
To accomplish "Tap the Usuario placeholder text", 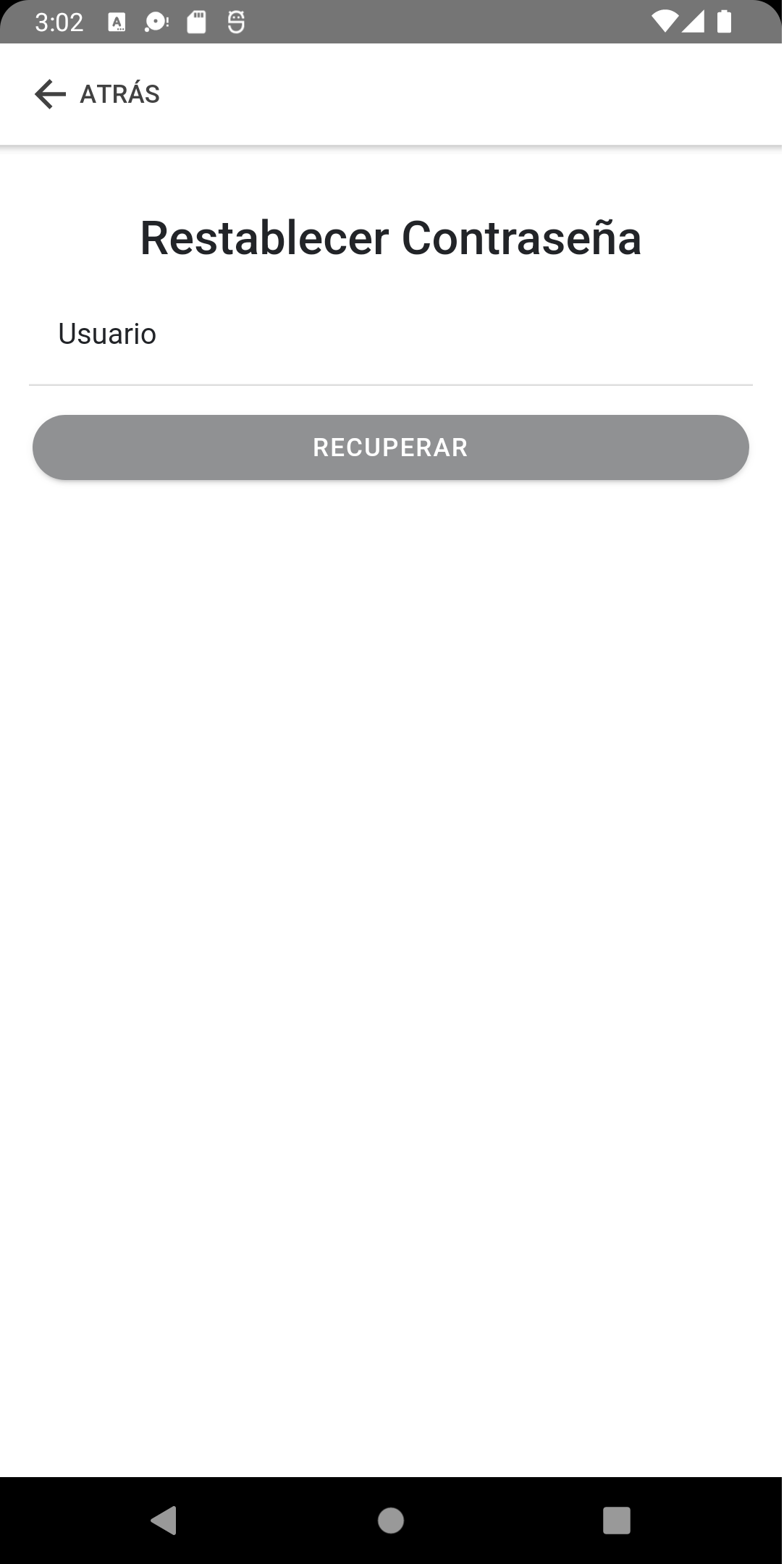I will (107, 334).
